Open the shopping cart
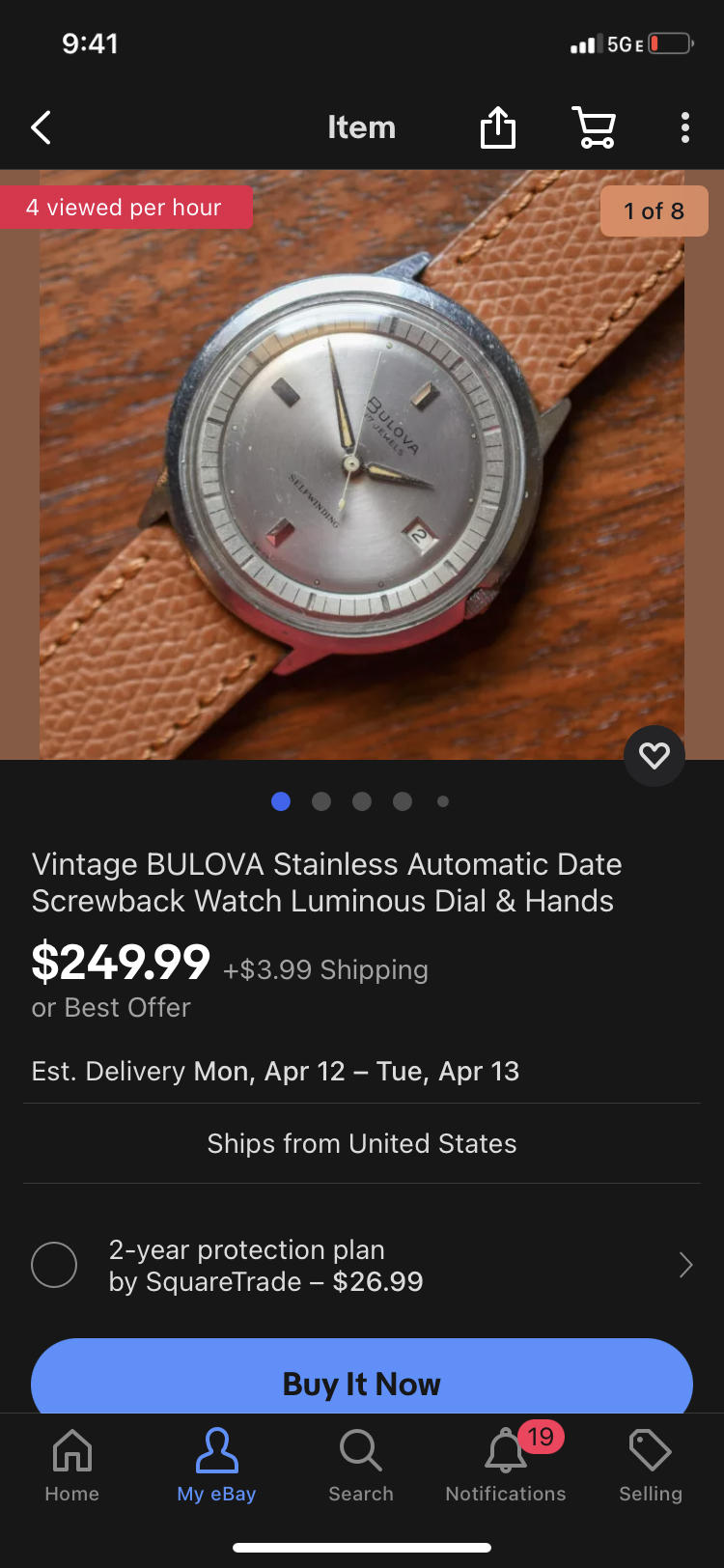The height and width of the screenshot is (1568, 724). 594,127
